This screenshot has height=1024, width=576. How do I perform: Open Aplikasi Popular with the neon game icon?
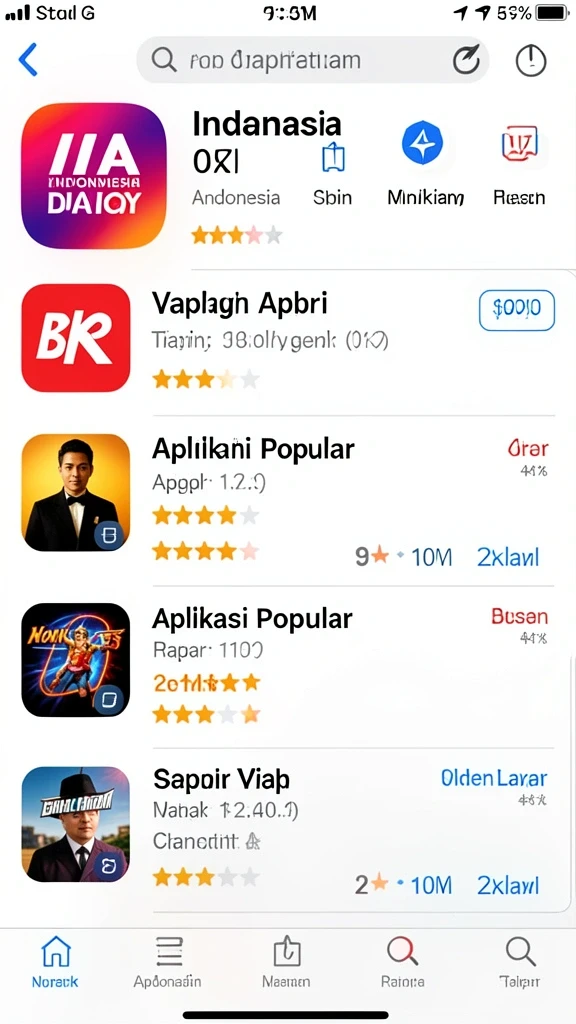coord(288,661)
